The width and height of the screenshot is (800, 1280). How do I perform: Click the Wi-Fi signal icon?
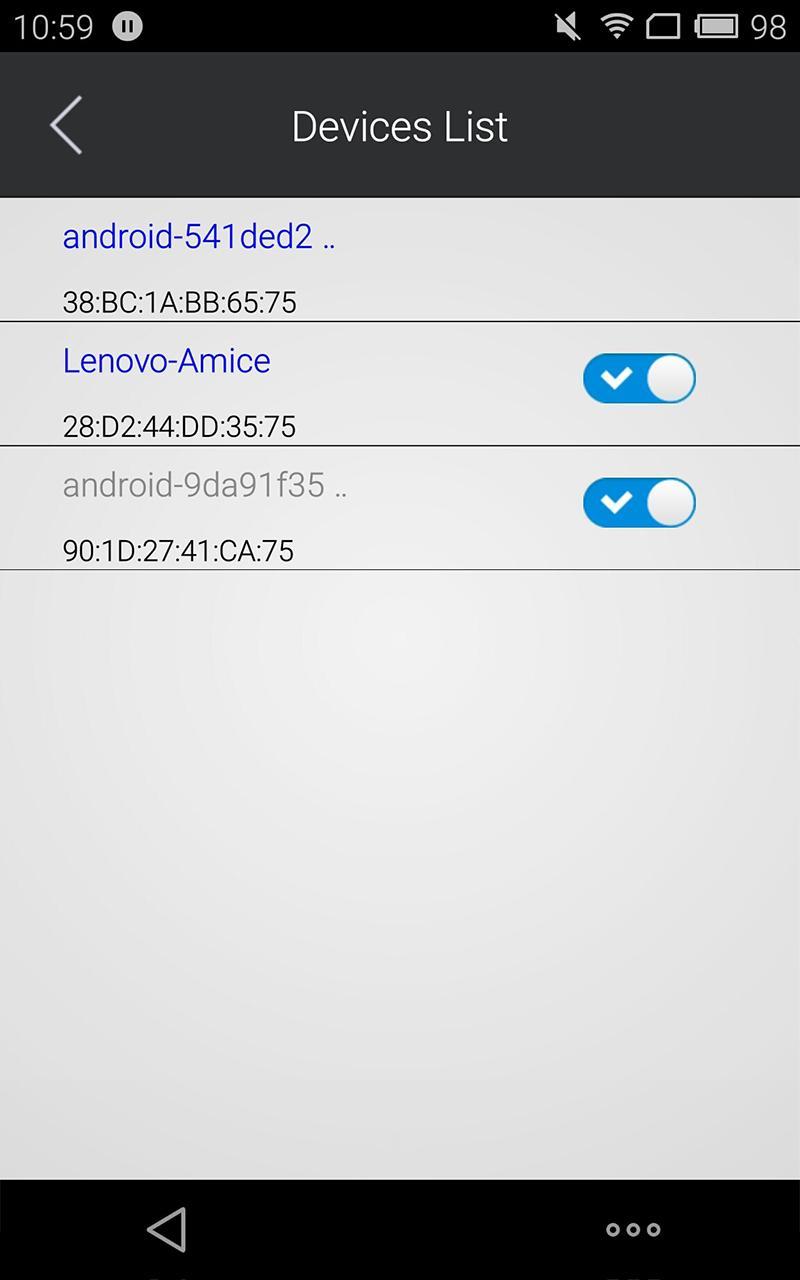[x=616, y=26]
